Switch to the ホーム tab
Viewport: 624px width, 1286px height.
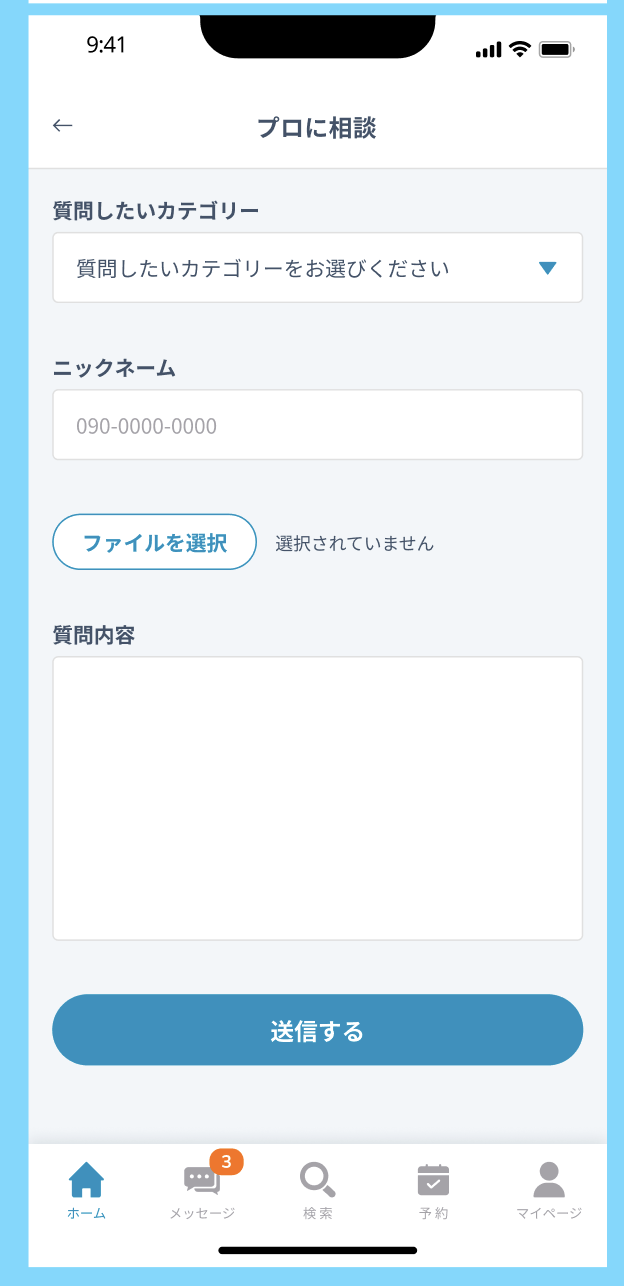click(x=87, y=1192)
